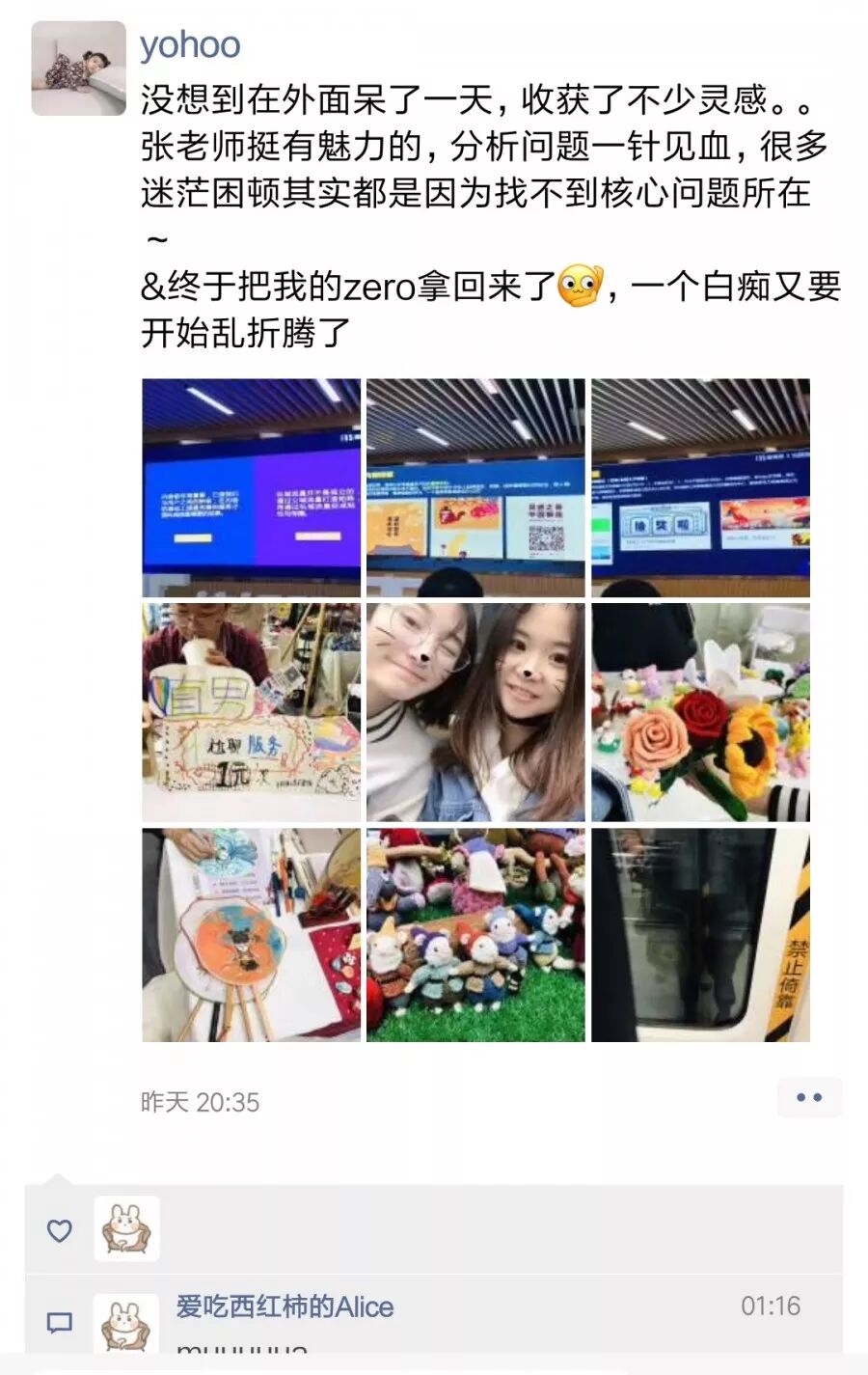View the knitted mouse dolls photo
This screenshot has width=868, height=1375.
(x=475, y=935)
